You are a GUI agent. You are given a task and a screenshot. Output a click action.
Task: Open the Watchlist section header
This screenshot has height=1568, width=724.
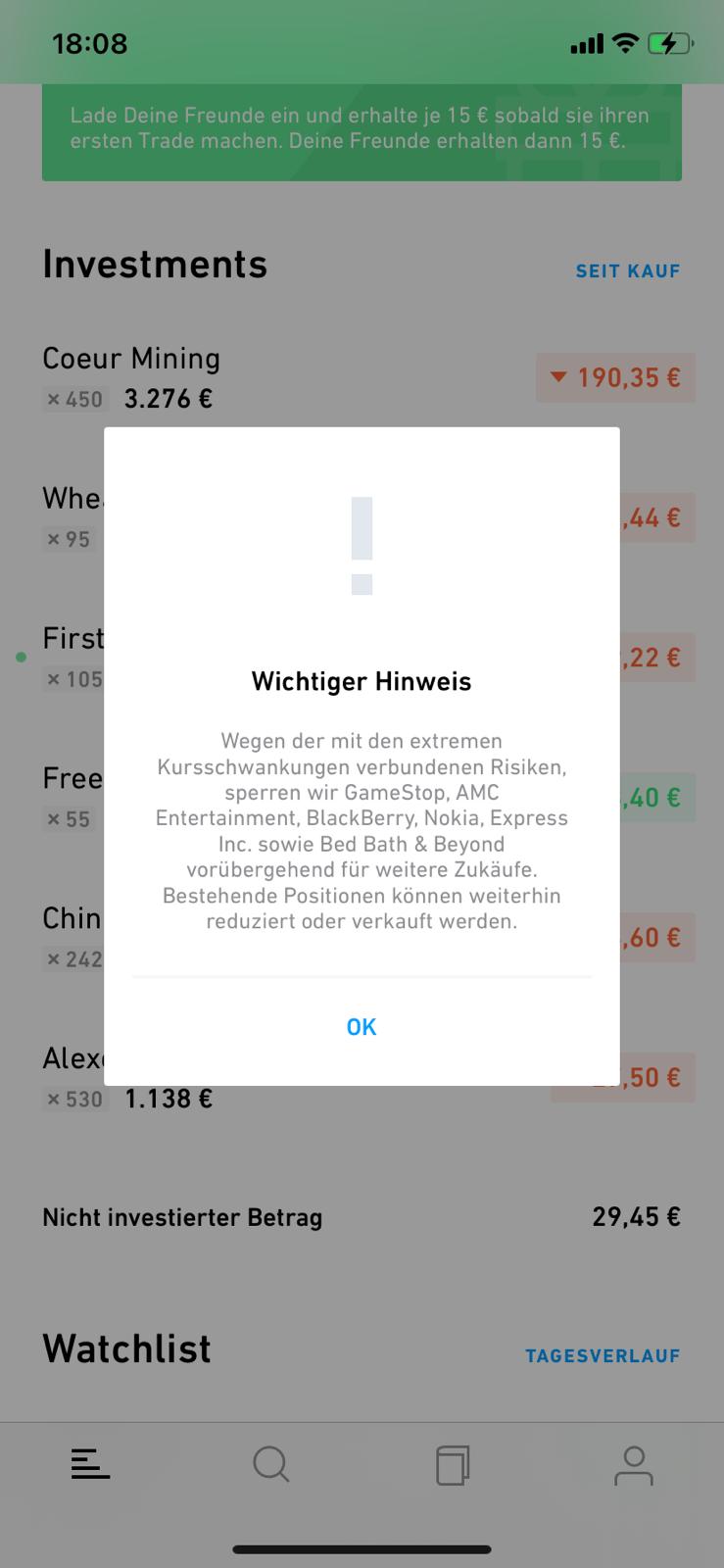125,1348
